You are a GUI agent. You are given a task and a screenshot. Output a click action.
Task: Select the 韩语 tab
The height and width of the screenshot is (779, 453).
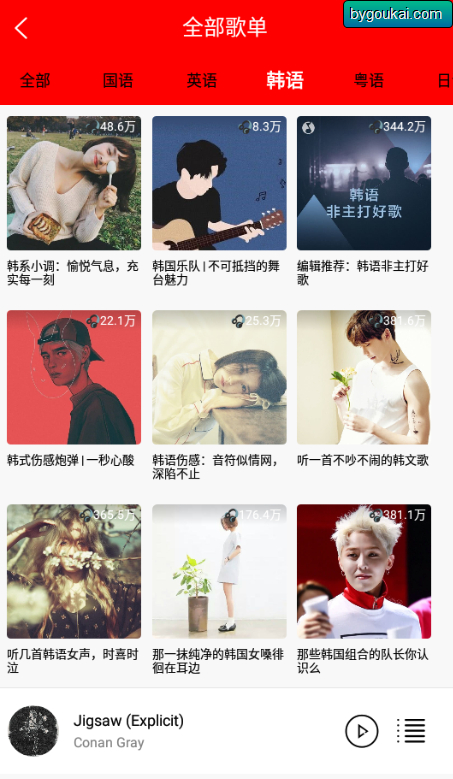coord(285,80)
